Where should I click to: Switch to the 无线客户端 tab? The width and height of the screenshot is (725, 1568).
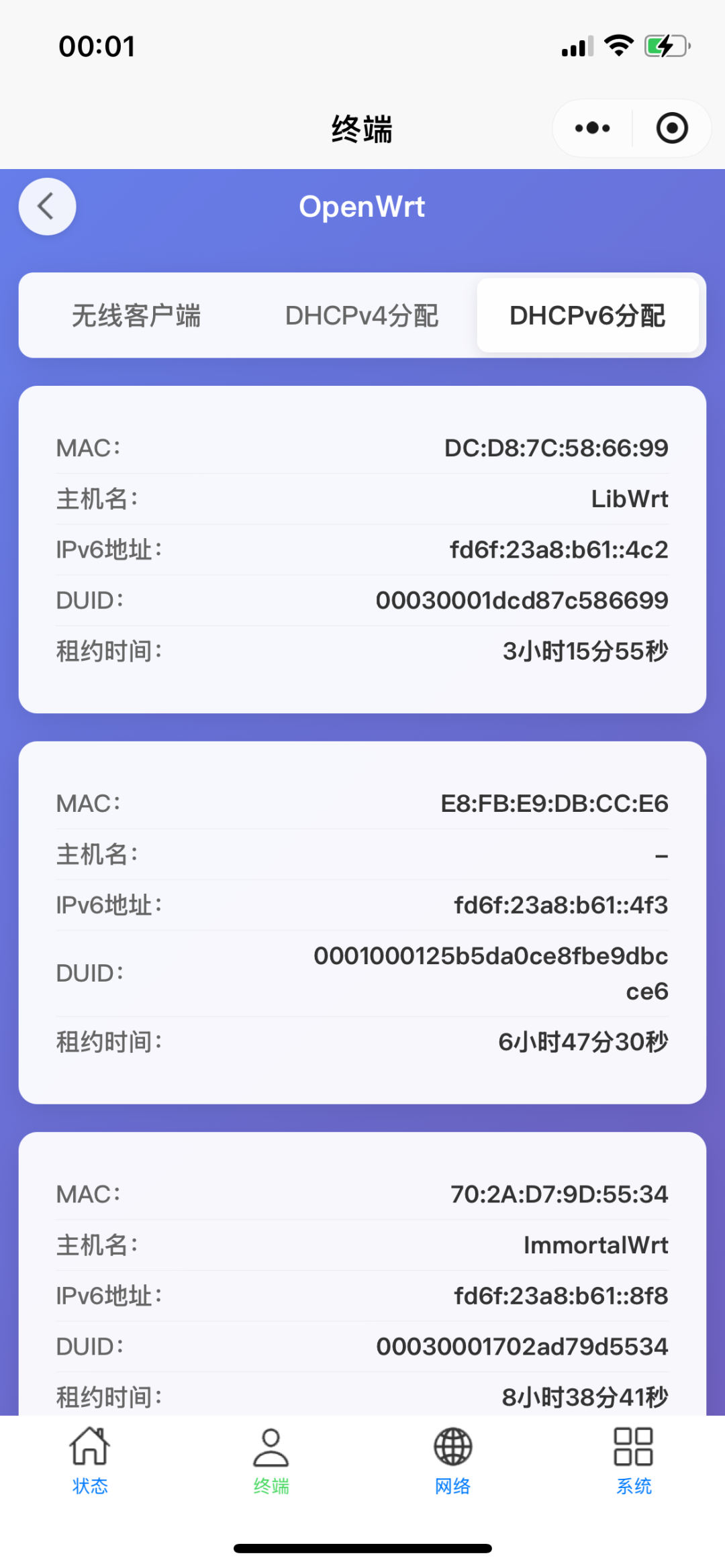[136, 315]
